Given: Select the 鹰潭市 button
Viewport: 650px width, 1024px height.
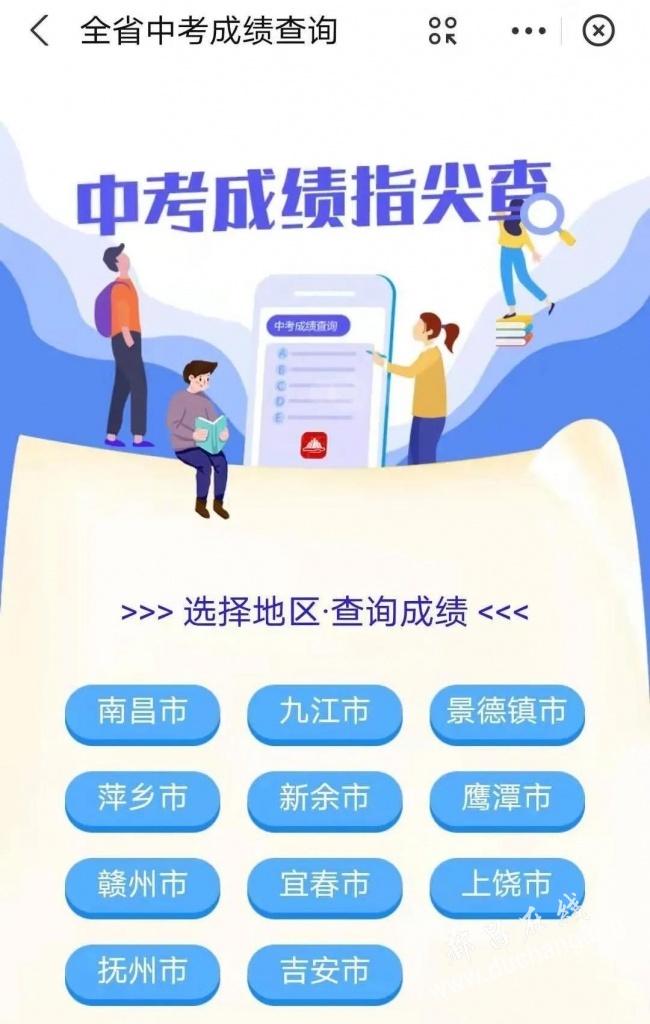Looking at the screenshot, I should [507, 798].
